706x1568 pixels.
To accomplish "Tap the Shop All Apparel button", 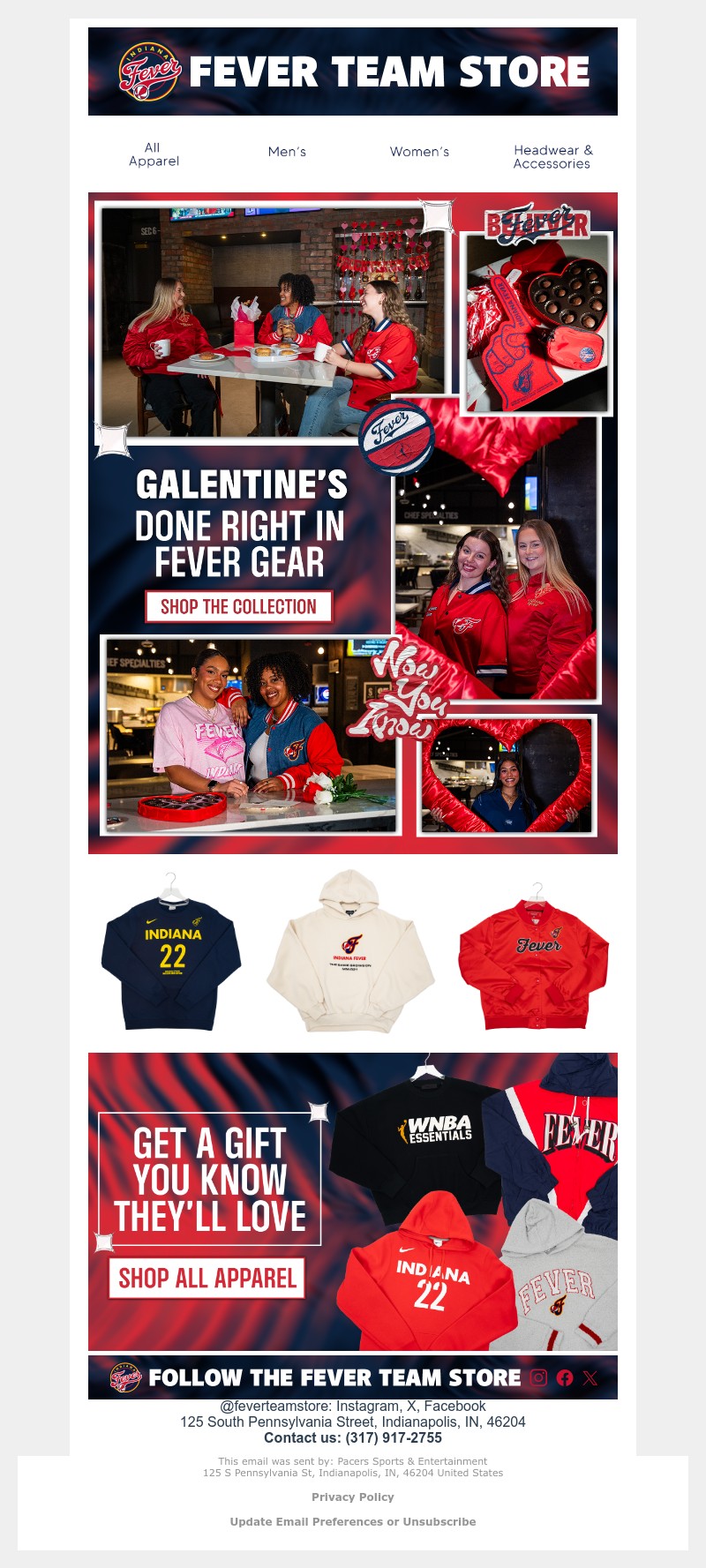I will tap(207, 1278).
